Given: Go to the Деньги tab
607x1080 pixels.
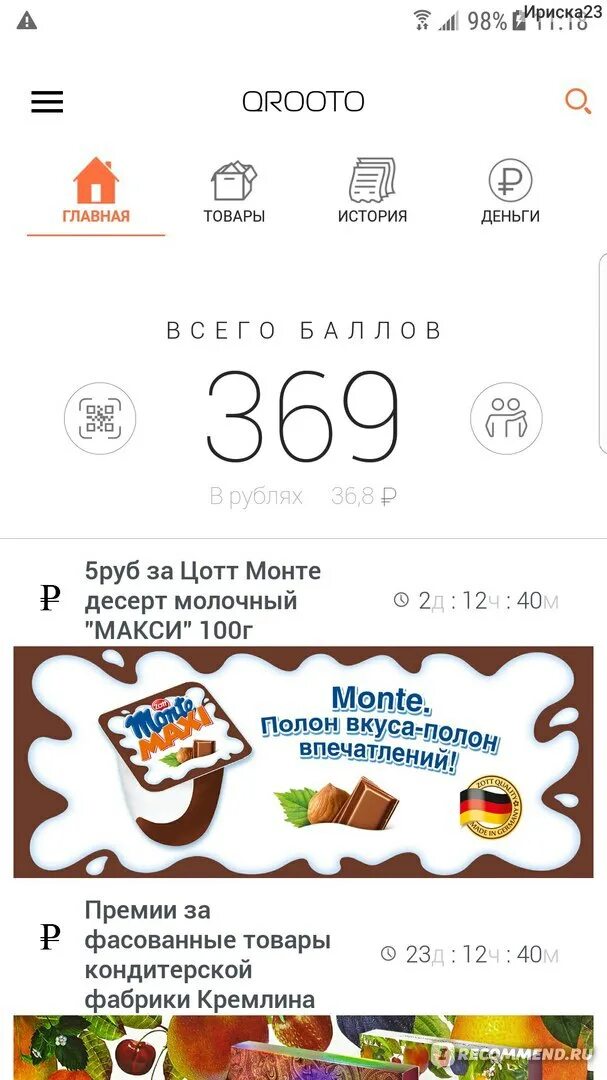Looking at the screenshot, I should (510, 191).
